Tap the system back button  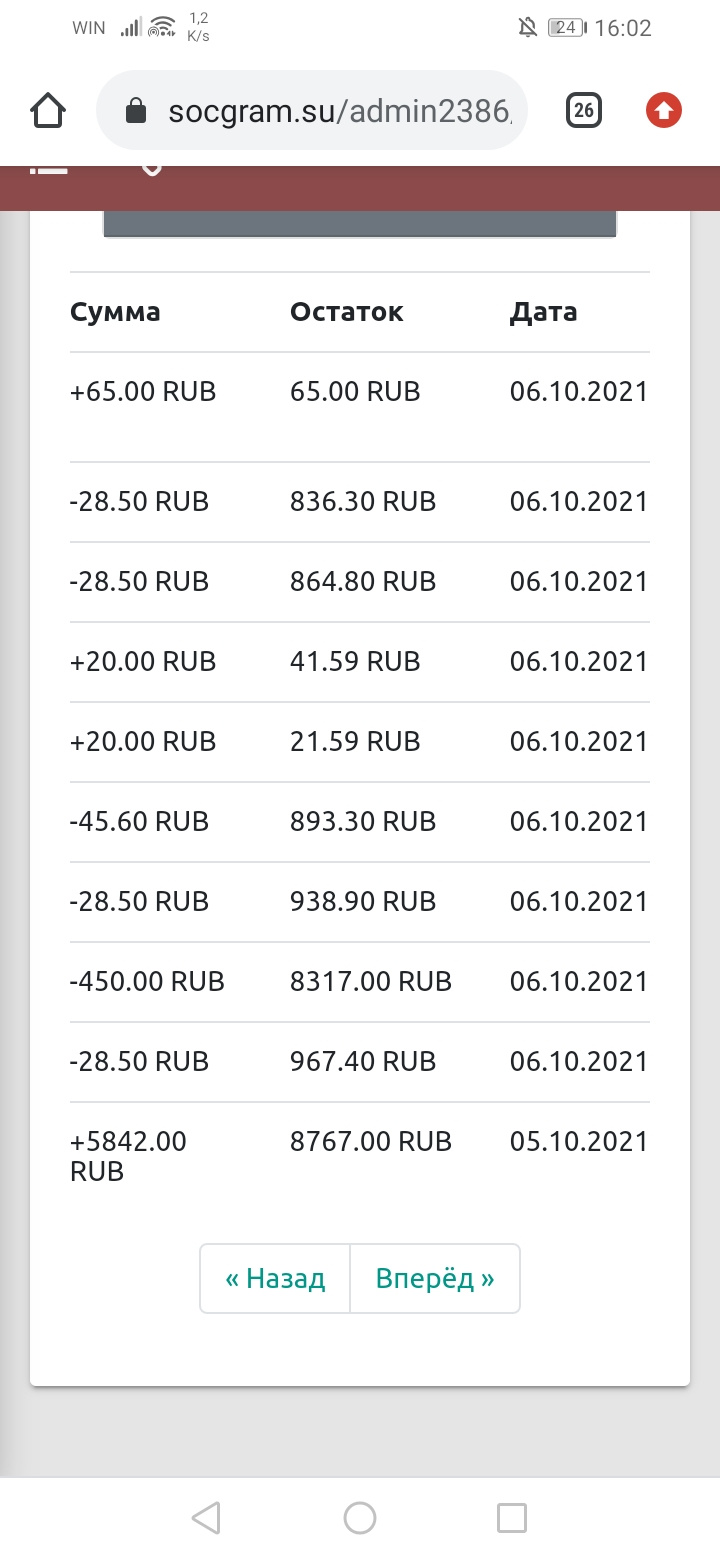click(206, 1518)
